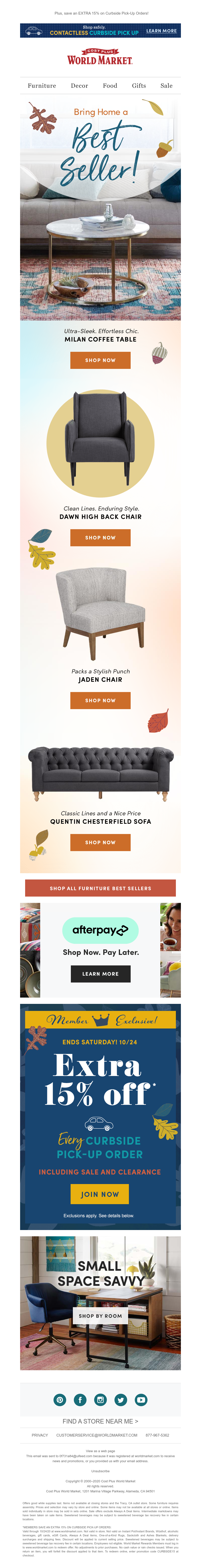Shop now for Quentin Chesterfield Sofa
Viewport: 201px width, 1568px height.
pyautogui.click(x=100, y=843)
